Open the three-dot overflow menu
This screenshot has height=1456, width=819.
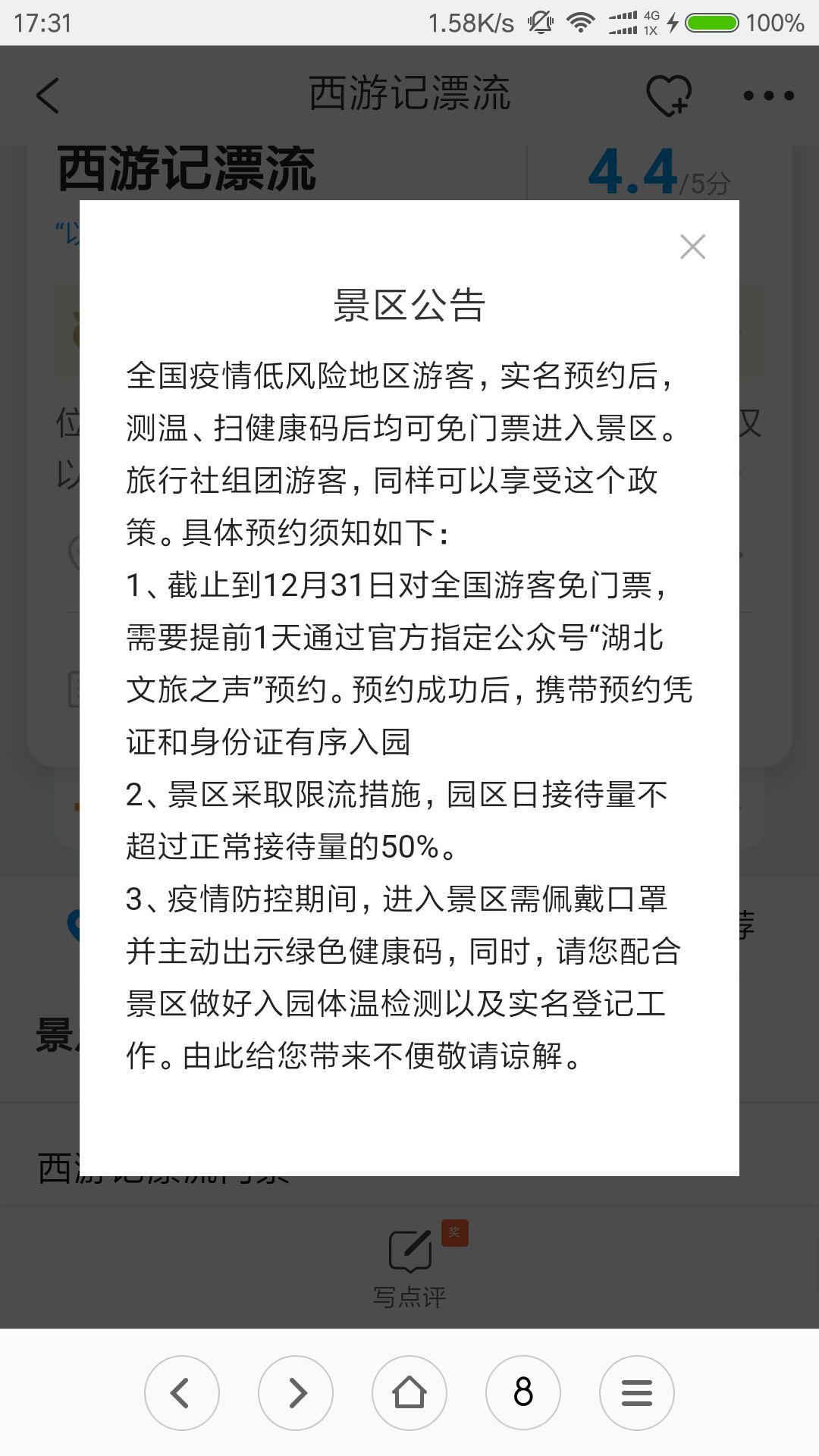coord(769,96)
